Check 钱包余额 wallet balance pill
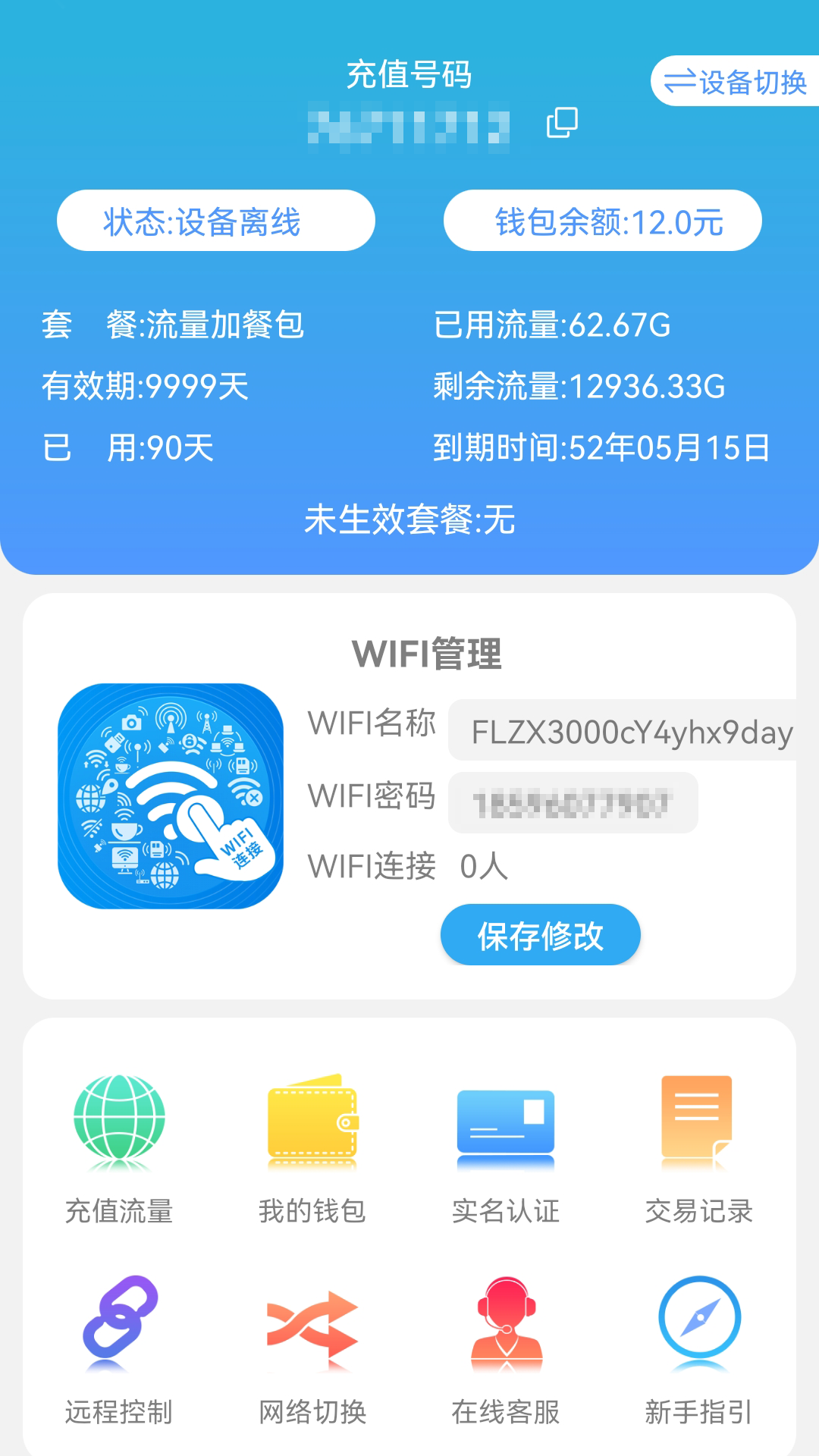819x1456 pixels. click(x=603, y=220)
